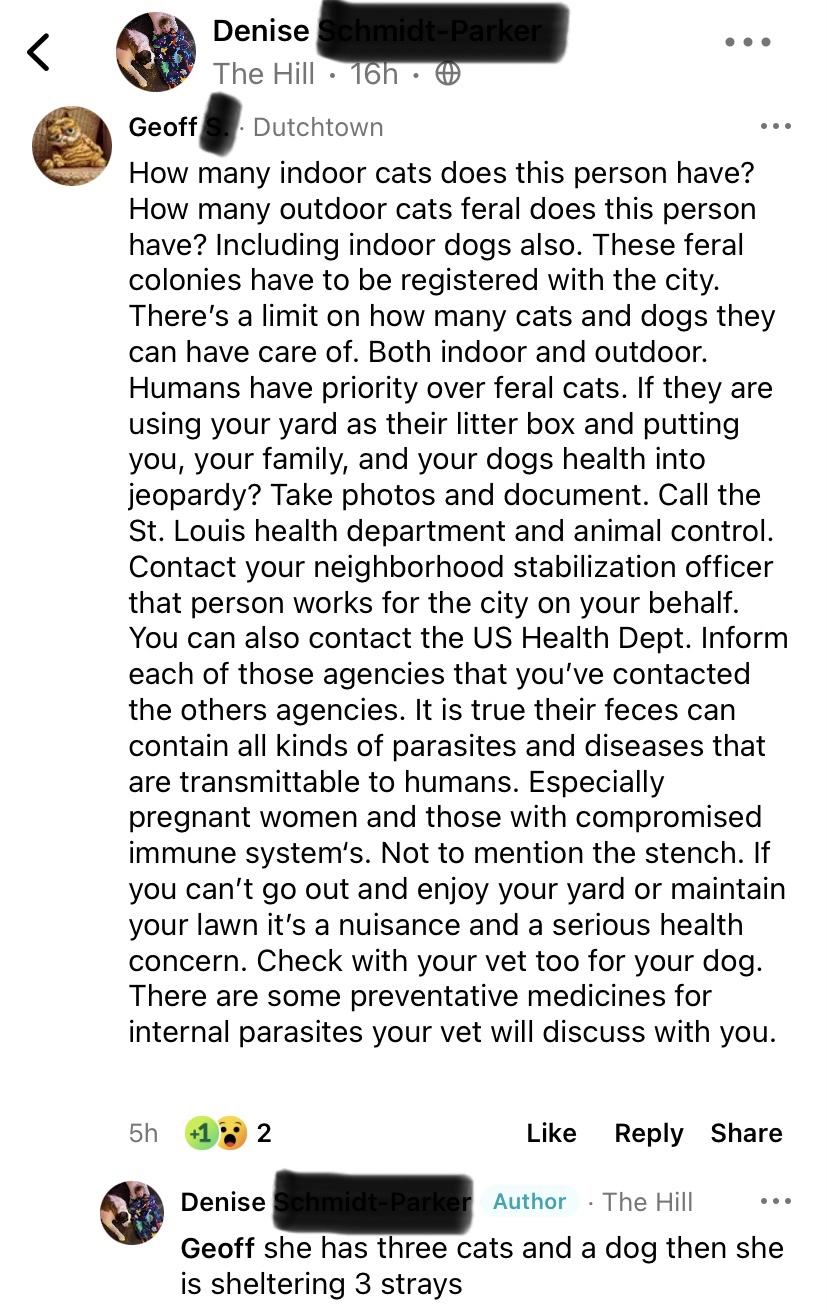The width and height of the screenshot is (827, 1314).
Task: Open more options for Geoff's comment
Action: coord(775,127)
